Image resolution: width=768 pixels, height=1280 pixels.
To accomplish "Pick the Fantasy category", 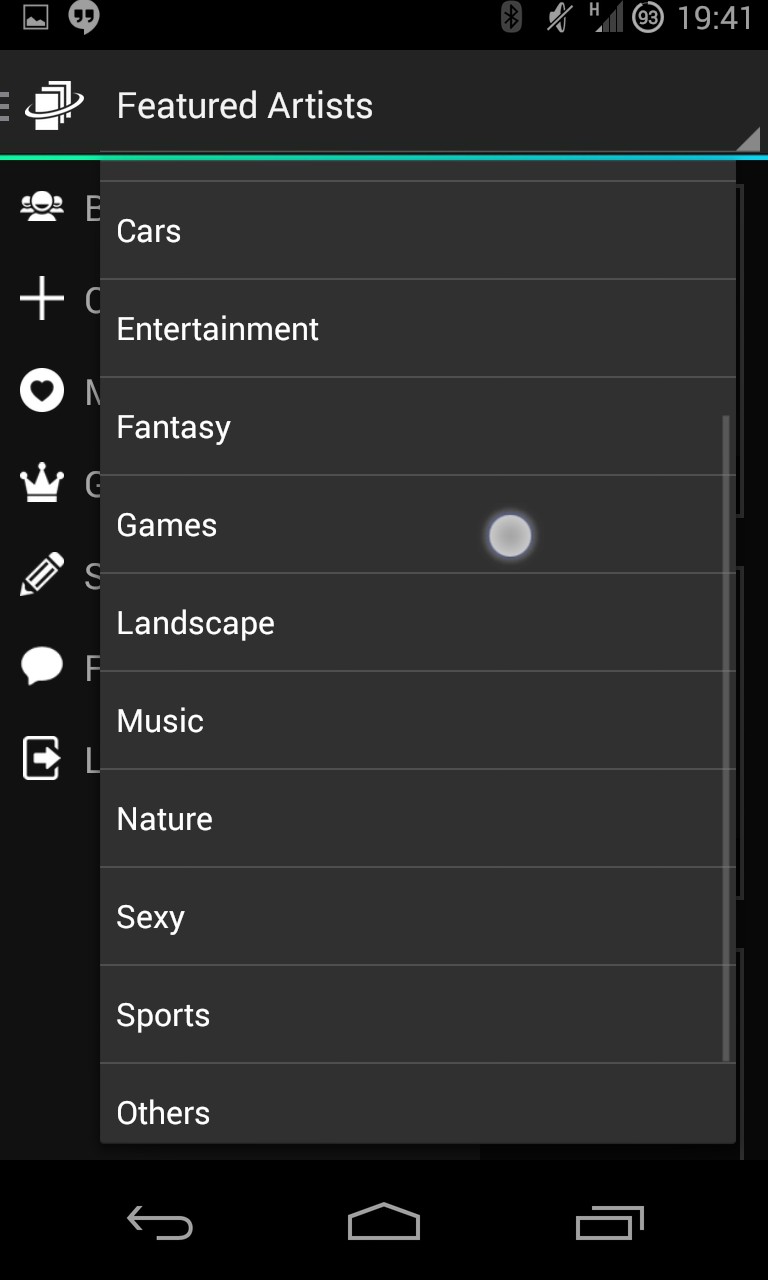I will pos(418,427).
